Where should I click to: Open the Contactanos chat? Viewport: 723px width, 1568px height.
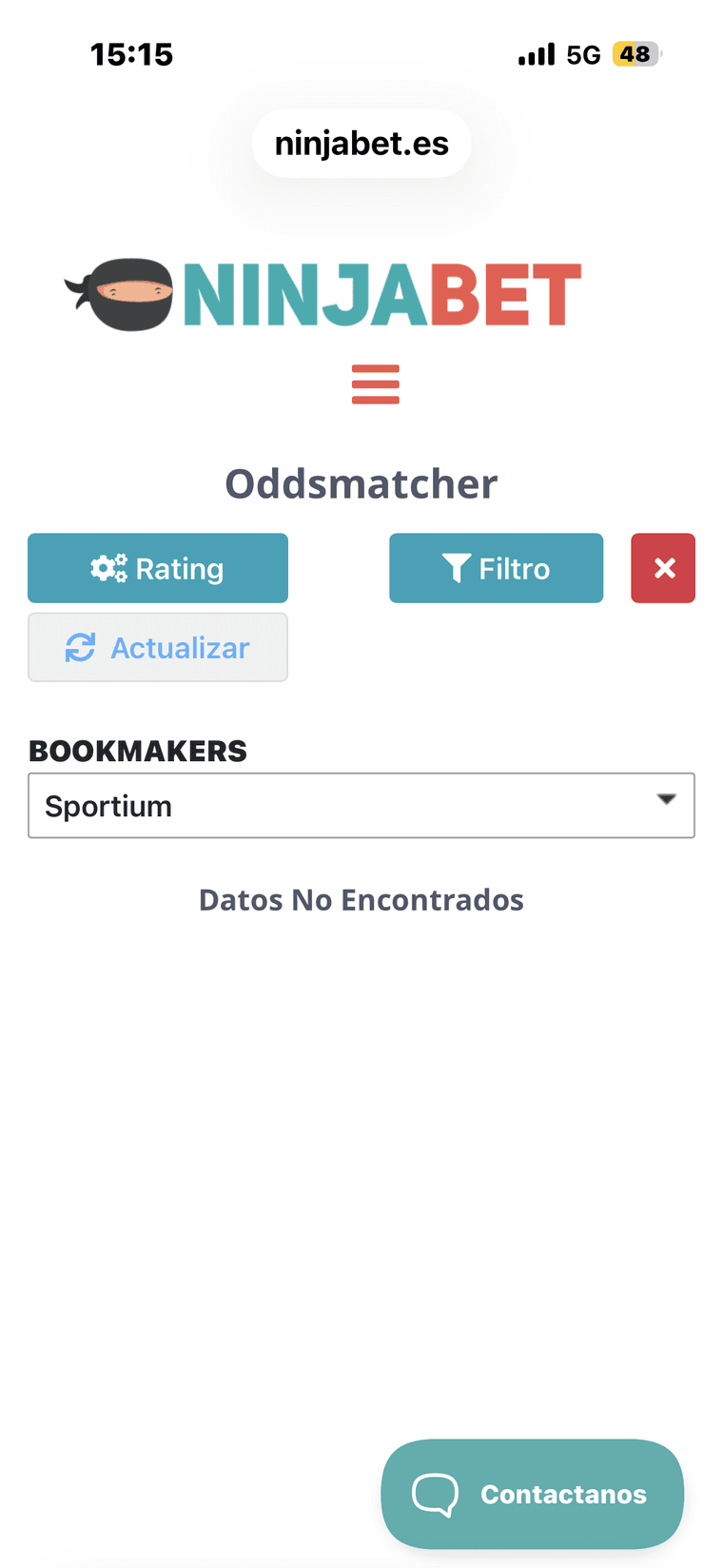pyautogui.click(x=532, y=1494)
